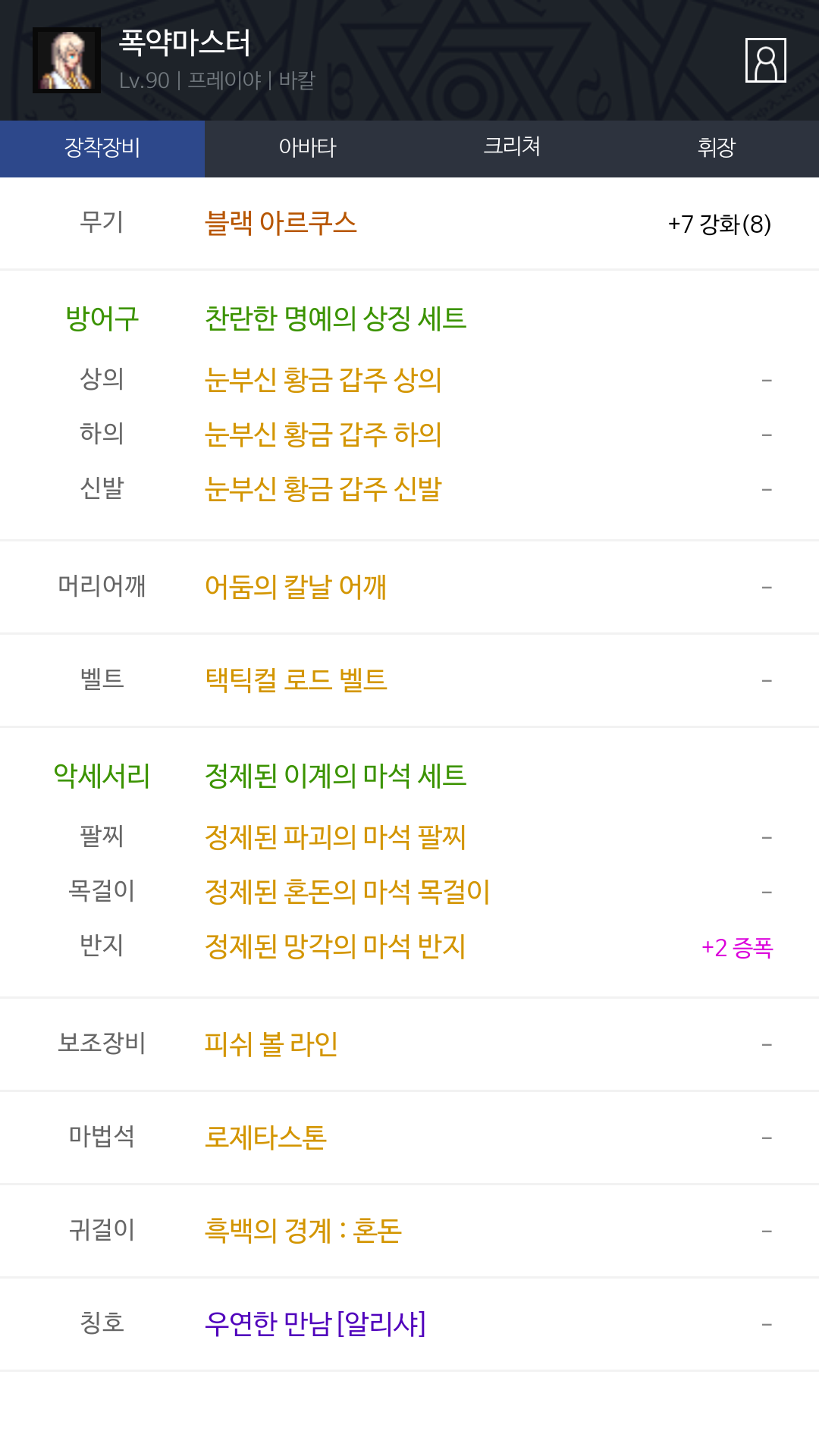Viewport: 819px width, 1456px height.
Task: Open 정제된 파괴의 마석 팔찌
Action: pyautogui.click(x=335, y=836)
